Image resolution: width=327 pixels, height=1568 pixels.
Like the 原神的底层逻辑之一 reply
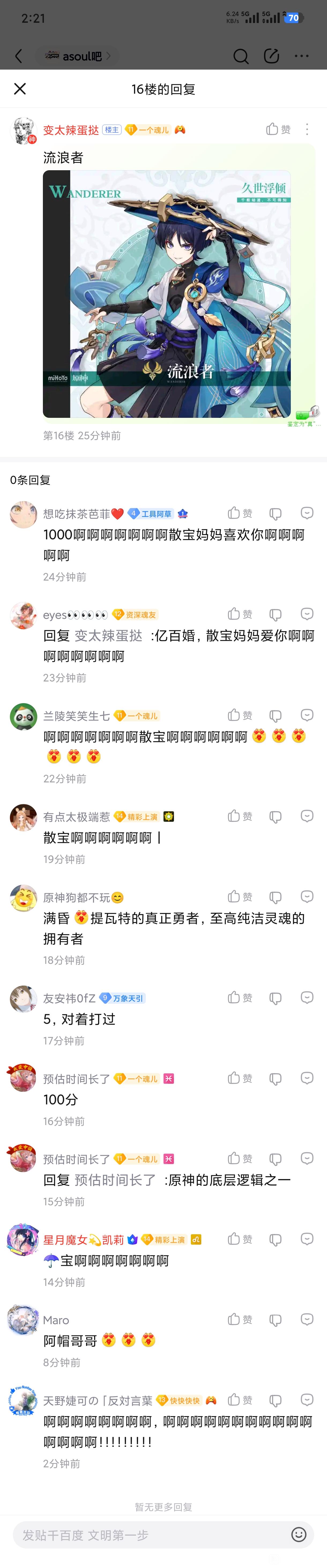[x=240, y=1158]
